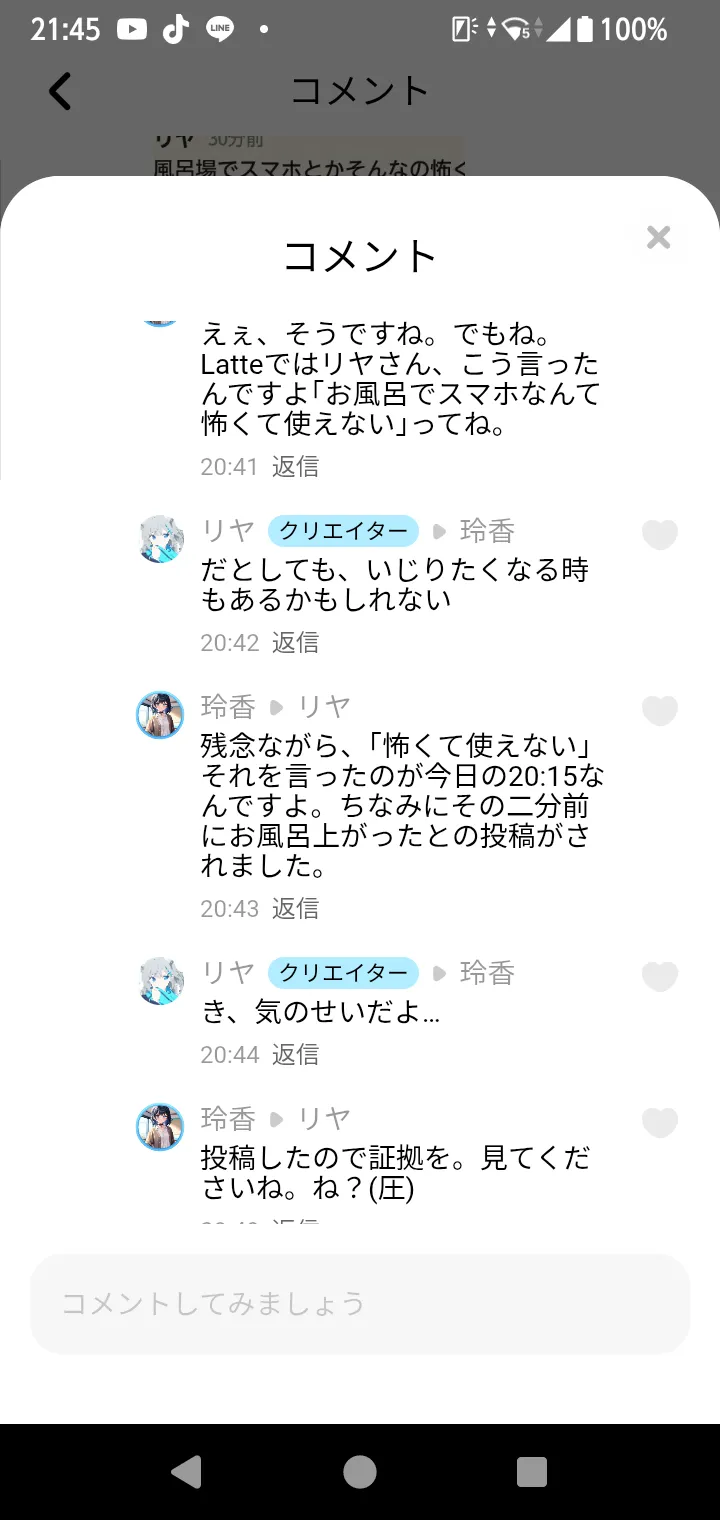The image size is (720, 1520).
Task: Reply to リヤ's 20:44 comment
Action: [296, 1054]
